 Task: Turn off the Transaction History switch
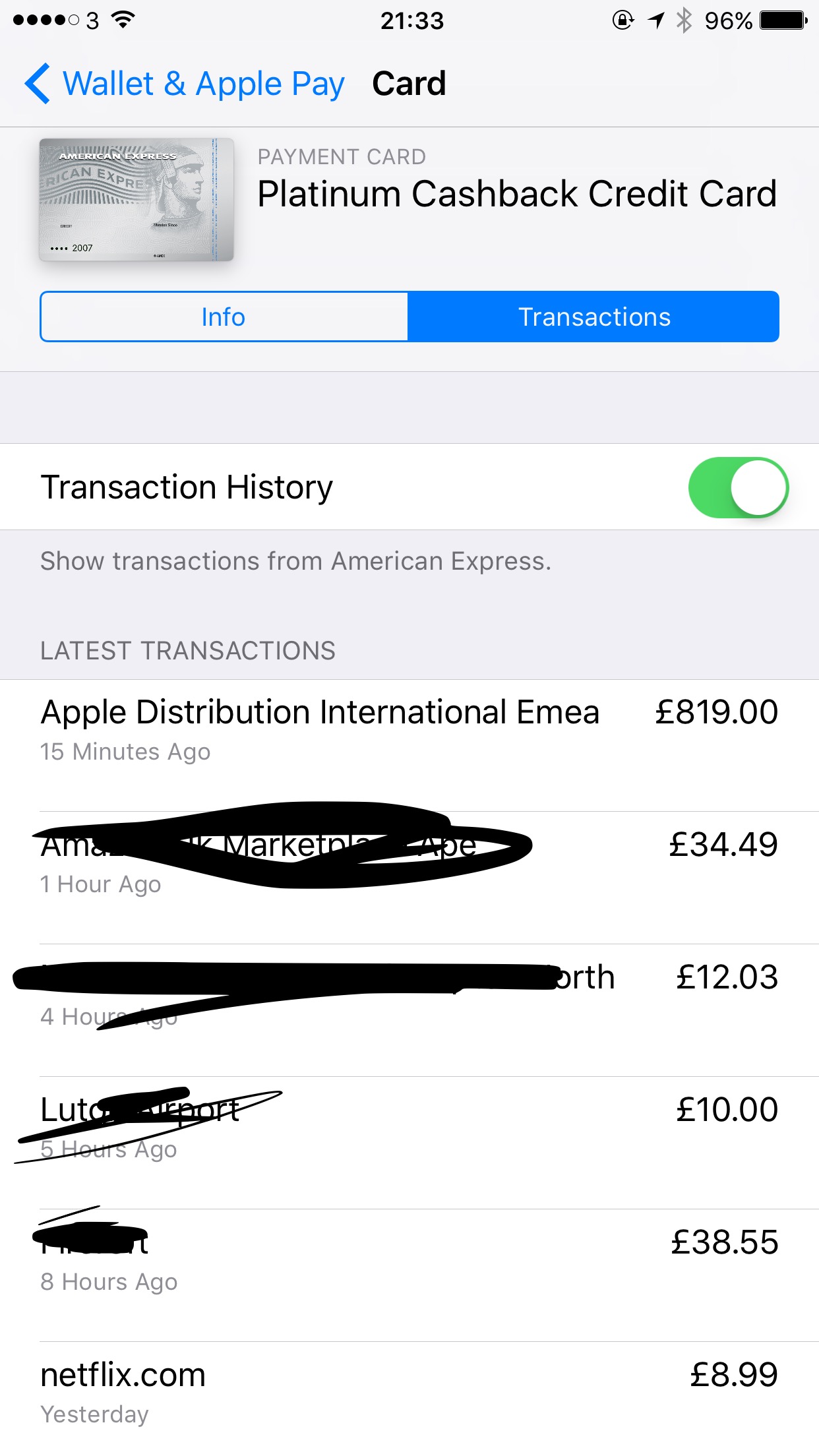[x=738, y=488]
